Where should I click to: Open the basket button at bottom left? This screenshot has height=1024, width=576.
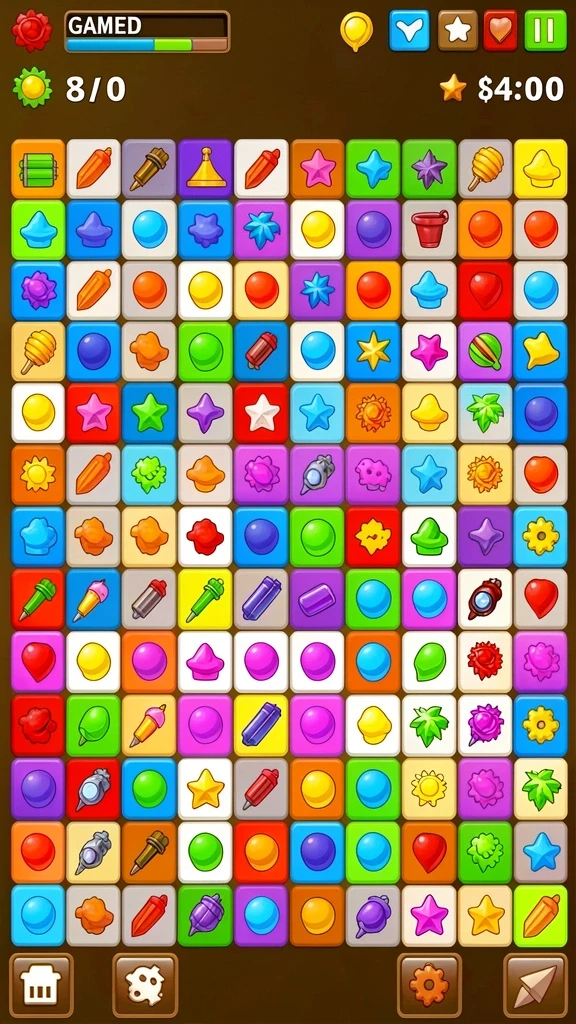(41, 985)
